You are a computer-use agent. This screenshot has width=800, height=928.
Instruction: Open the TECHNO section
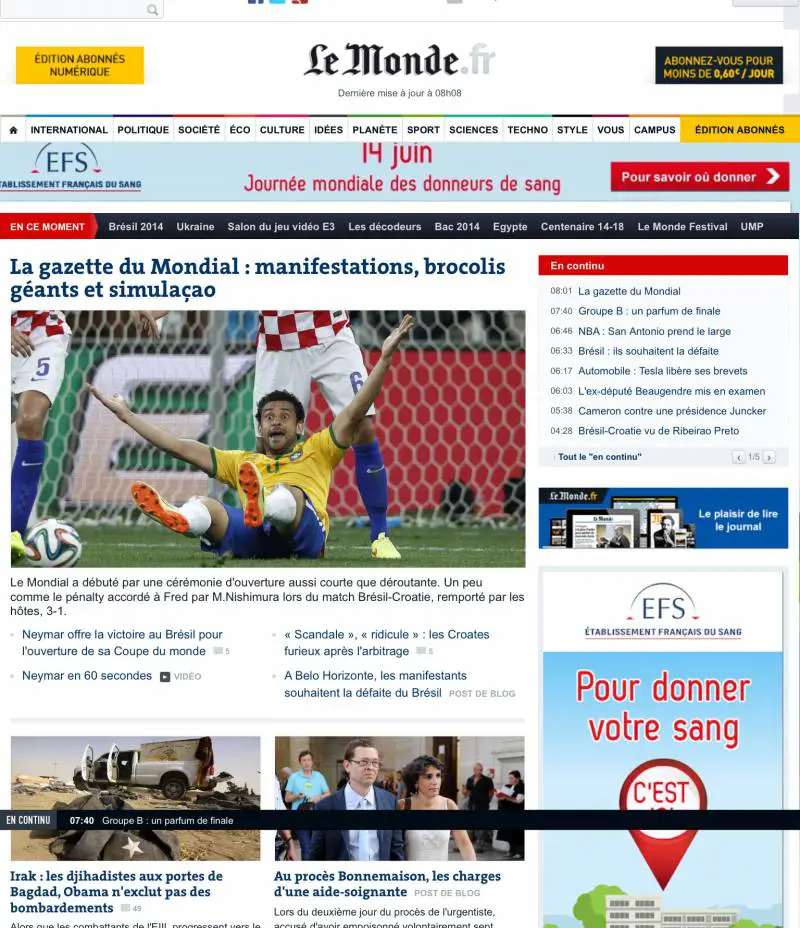coord(527,130)
